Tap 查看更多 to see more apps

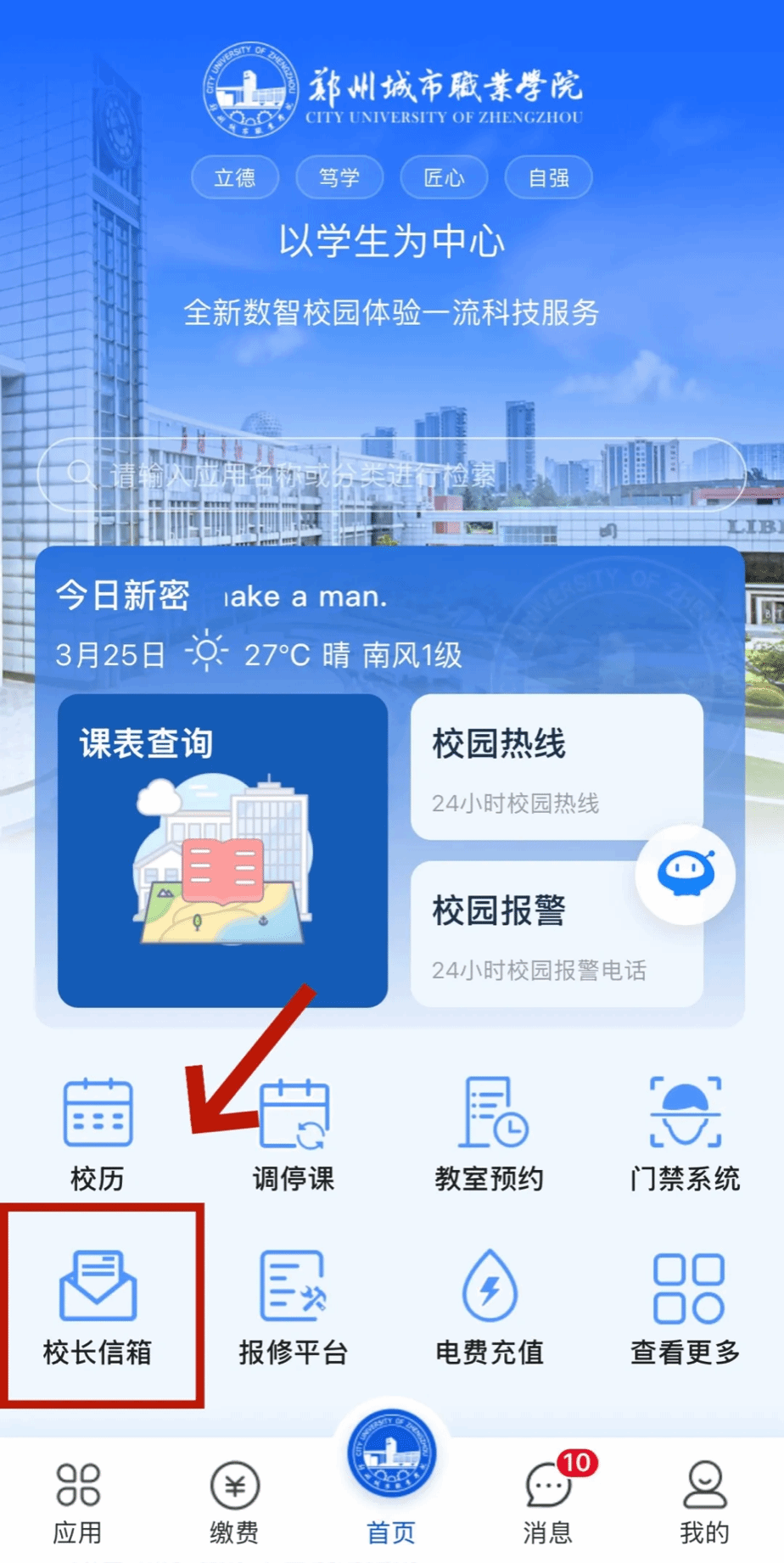(685, 1307)
